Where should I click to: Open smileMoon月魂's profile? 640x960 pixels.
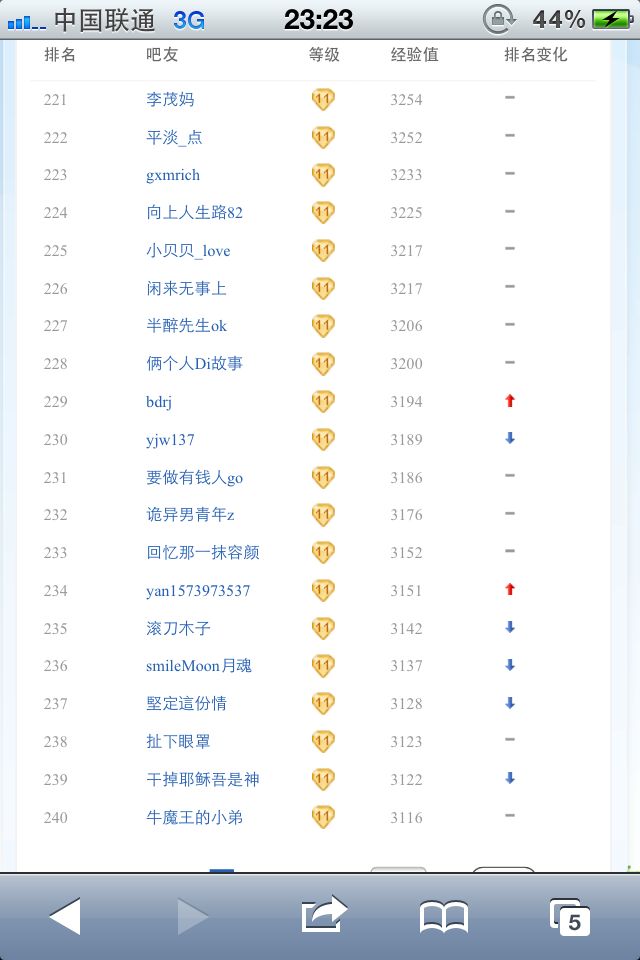pos(198,666)
